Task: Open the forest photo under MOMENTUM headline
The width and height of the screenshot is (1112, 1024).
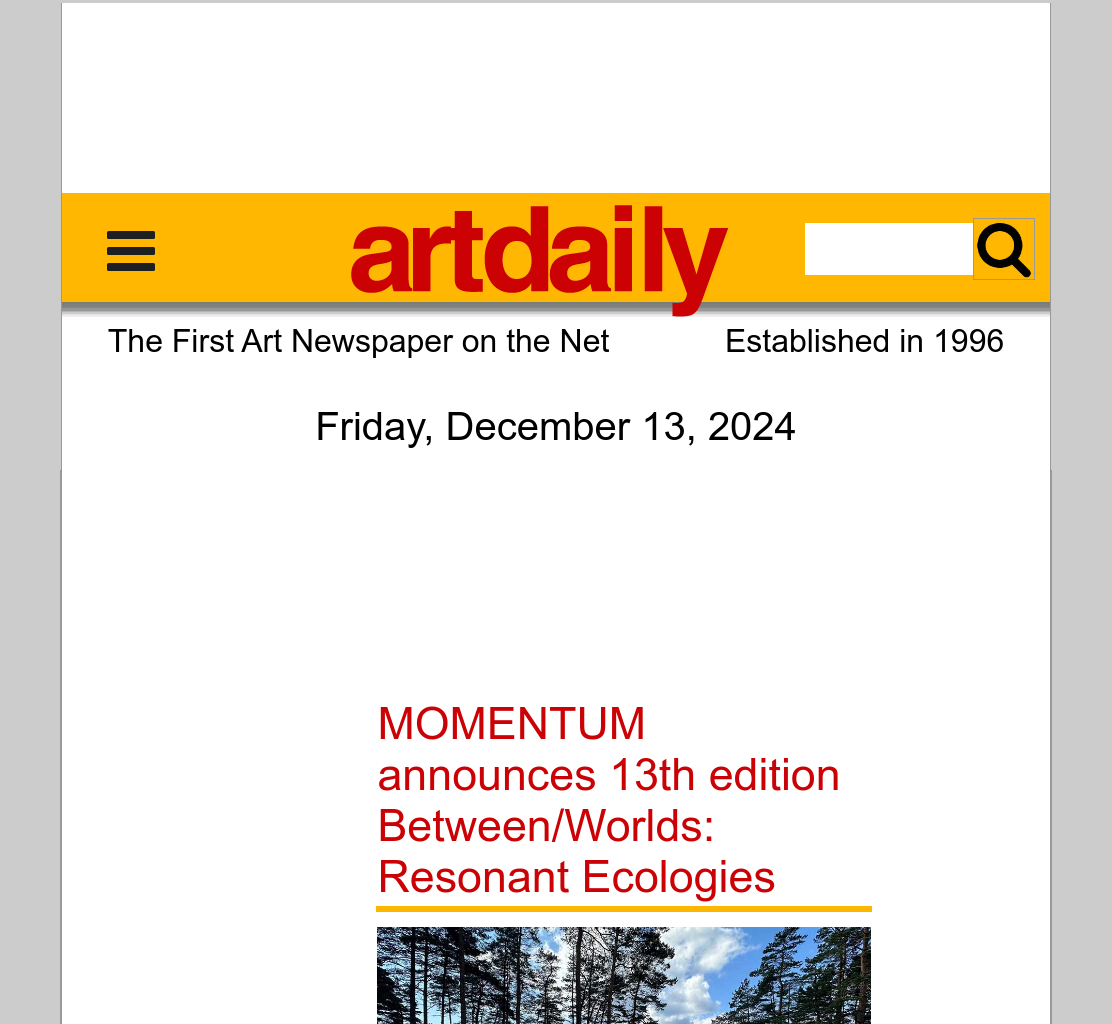Action: point(623,975)
